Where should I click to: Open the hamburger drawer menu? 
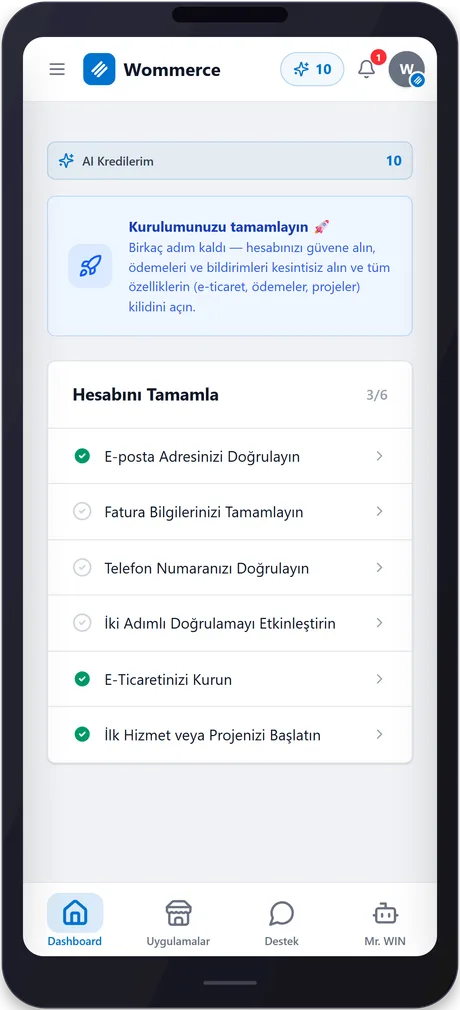tap(57, 70)
